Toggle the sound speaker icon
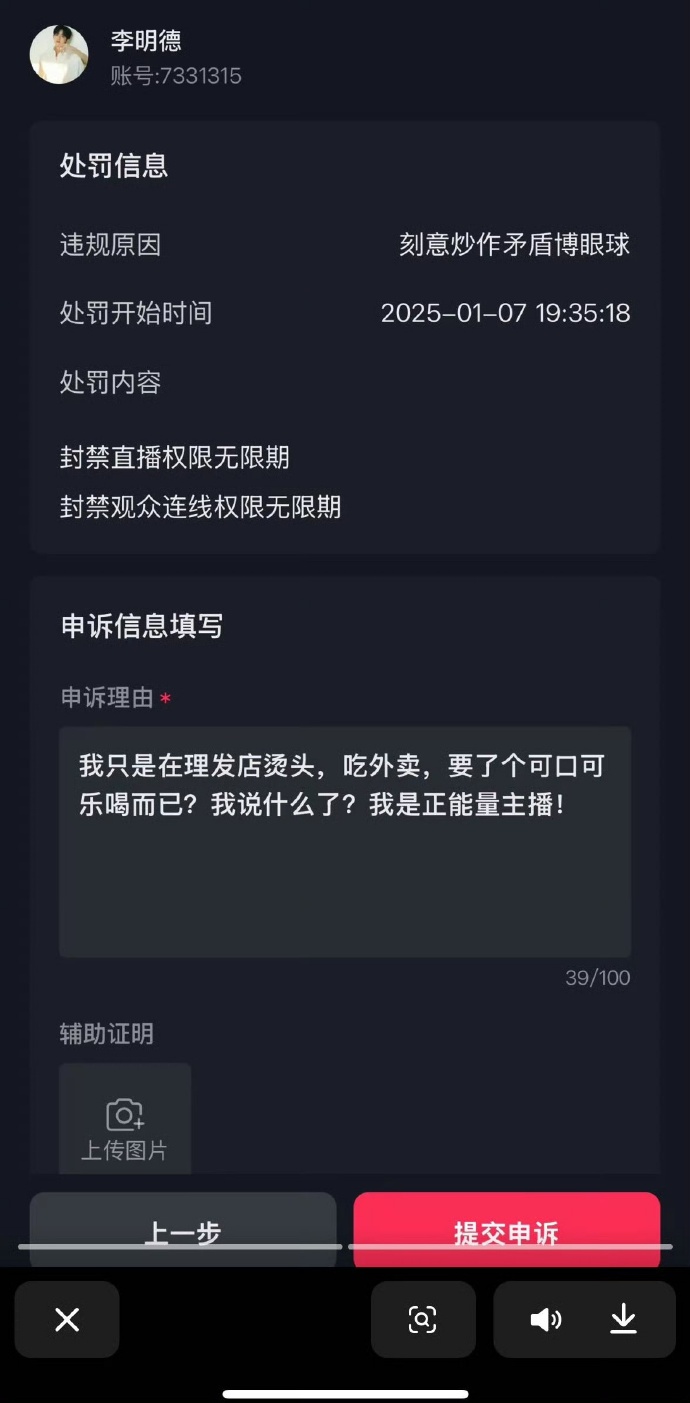Image resolution: width=690 pixels, height=1403 pixels. pyautogui.click(x=545, y=1320)
